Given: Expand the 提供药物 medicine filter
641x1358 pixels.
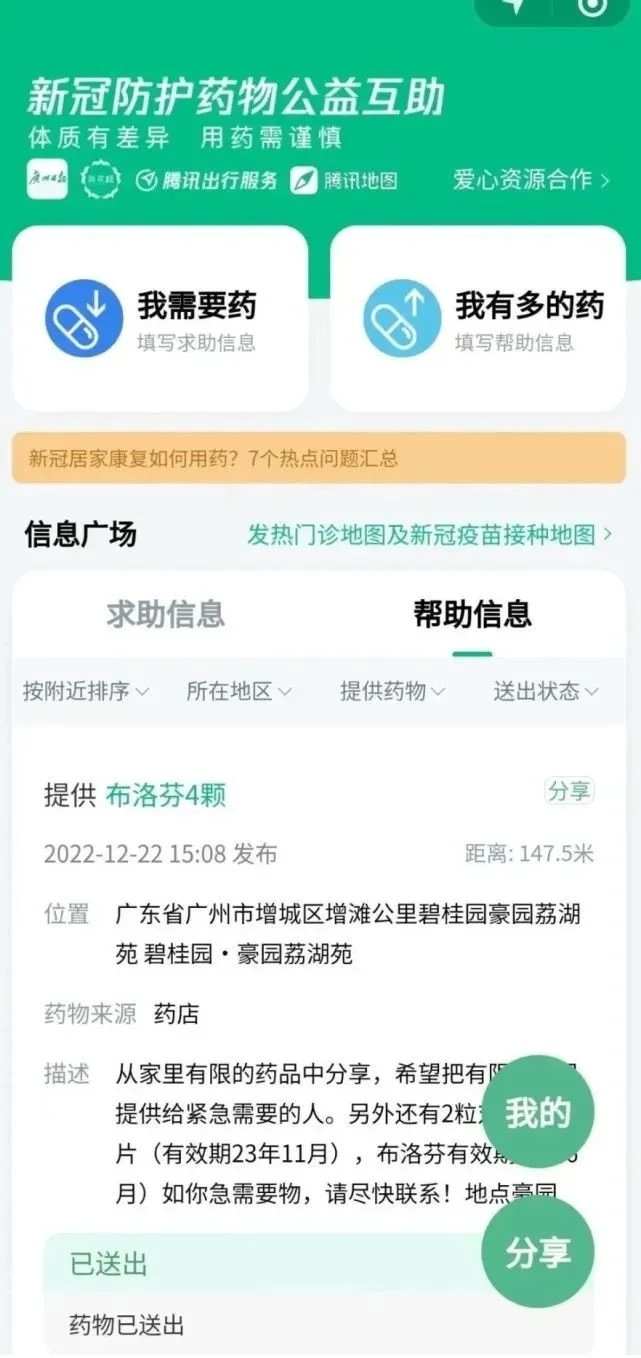Looking at the screenshot, I should pos(393,691).
